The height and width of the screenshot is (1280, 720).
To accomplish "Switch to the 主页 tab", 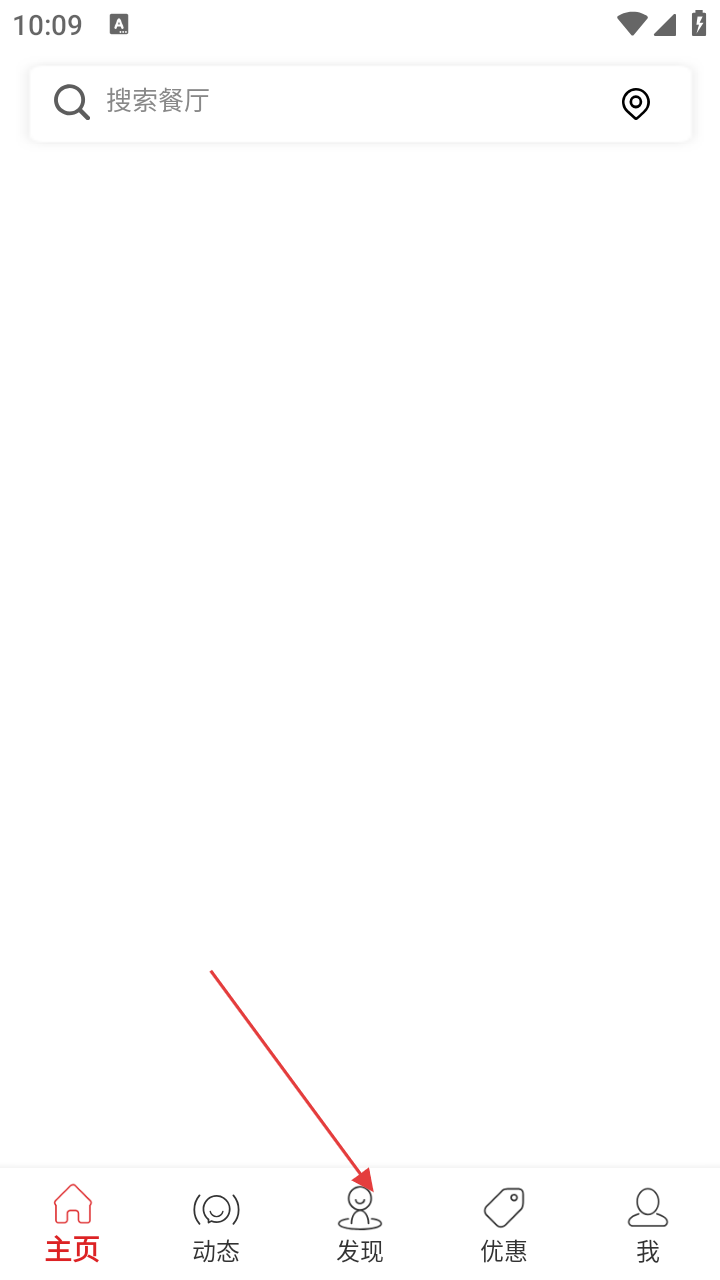I will tap(72, 1223).
